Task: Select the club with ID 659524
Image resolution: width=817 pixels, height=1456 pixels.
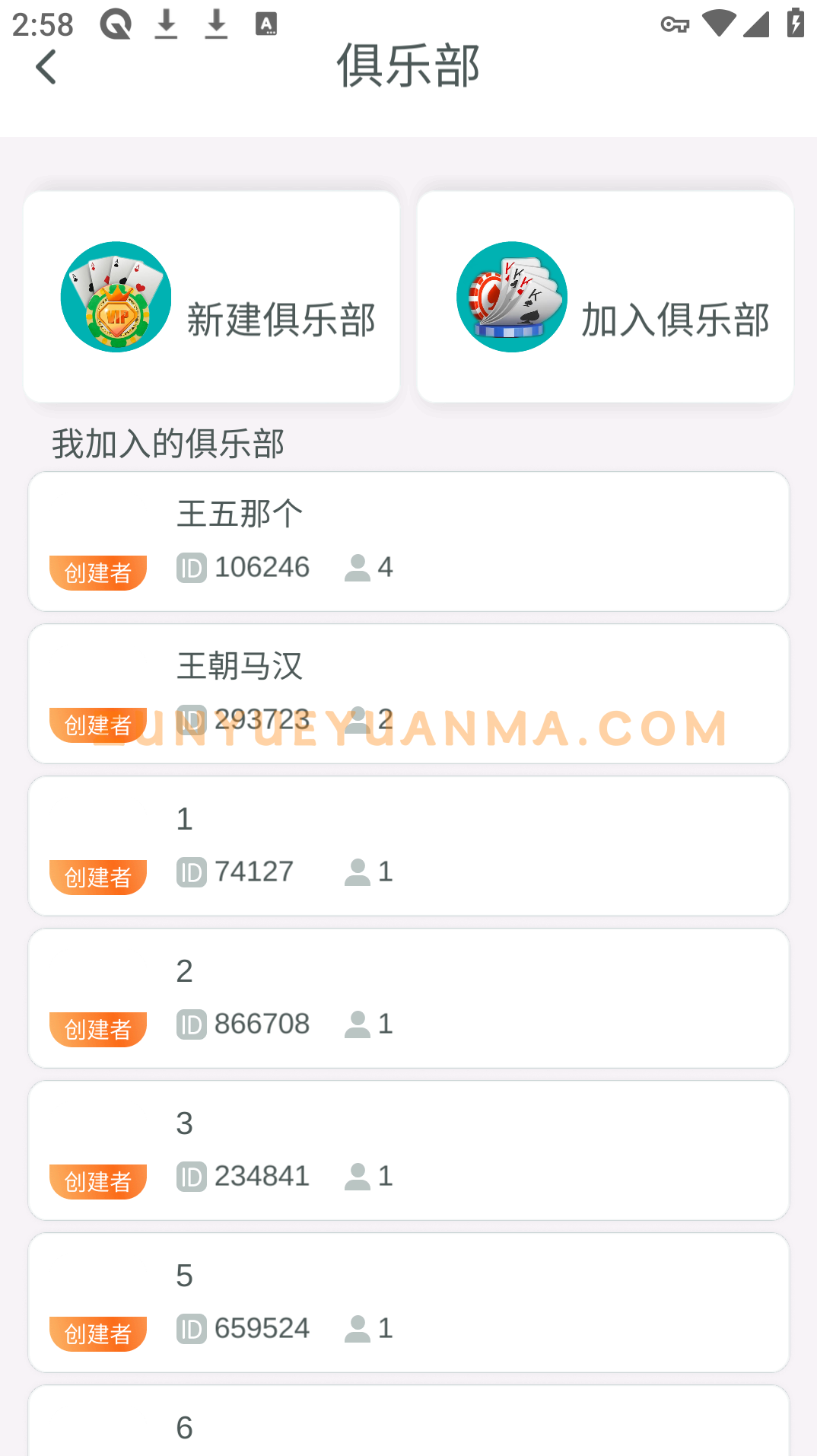Action: tap(408, 1302)
